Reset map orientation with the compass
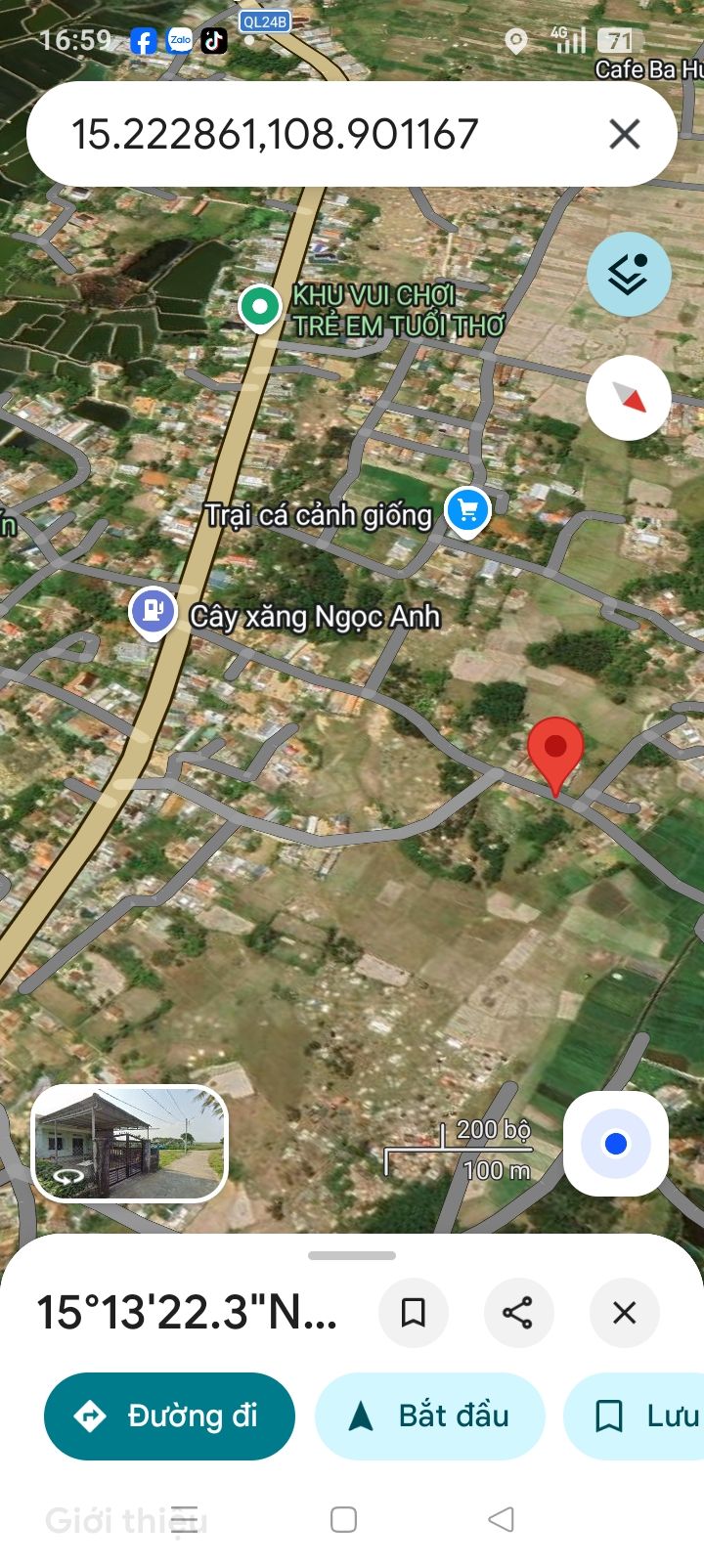This screenshot has width=704, height=1568. (x=629, y=398)
